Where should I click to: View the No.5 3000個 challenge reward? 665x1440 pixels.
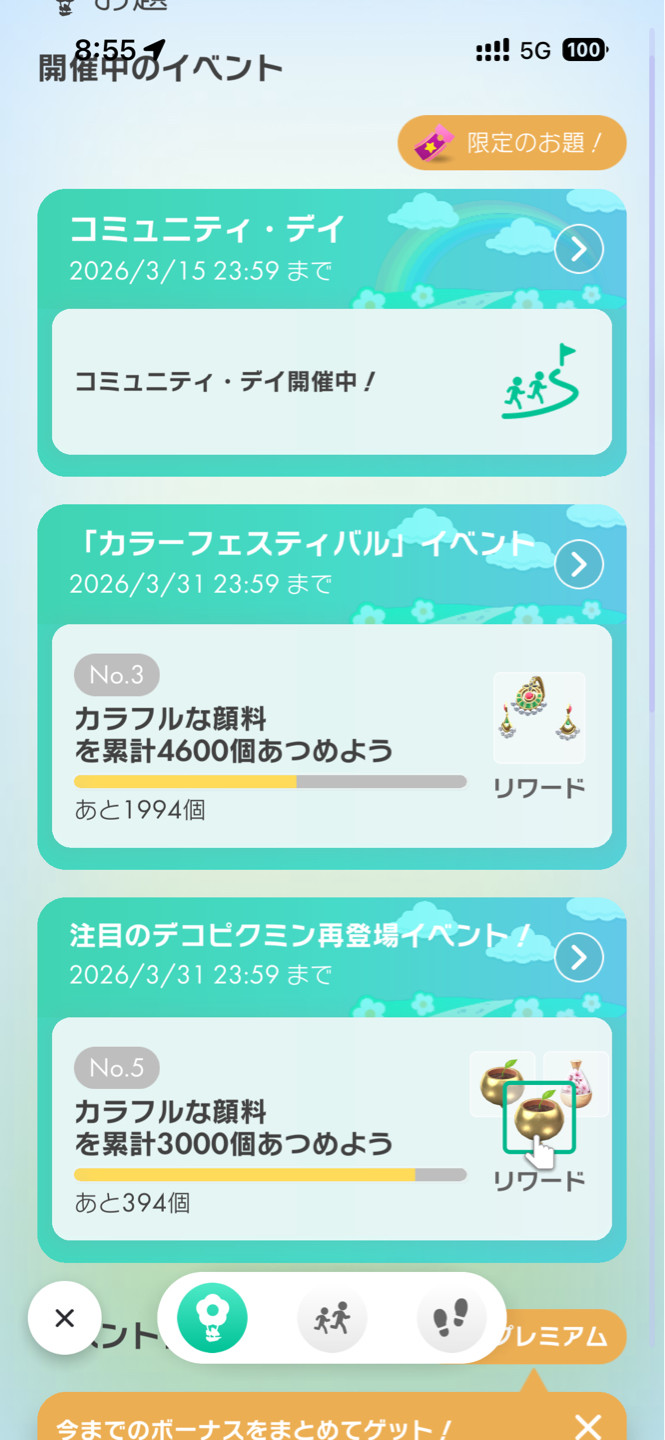[x=539, y=1123]
